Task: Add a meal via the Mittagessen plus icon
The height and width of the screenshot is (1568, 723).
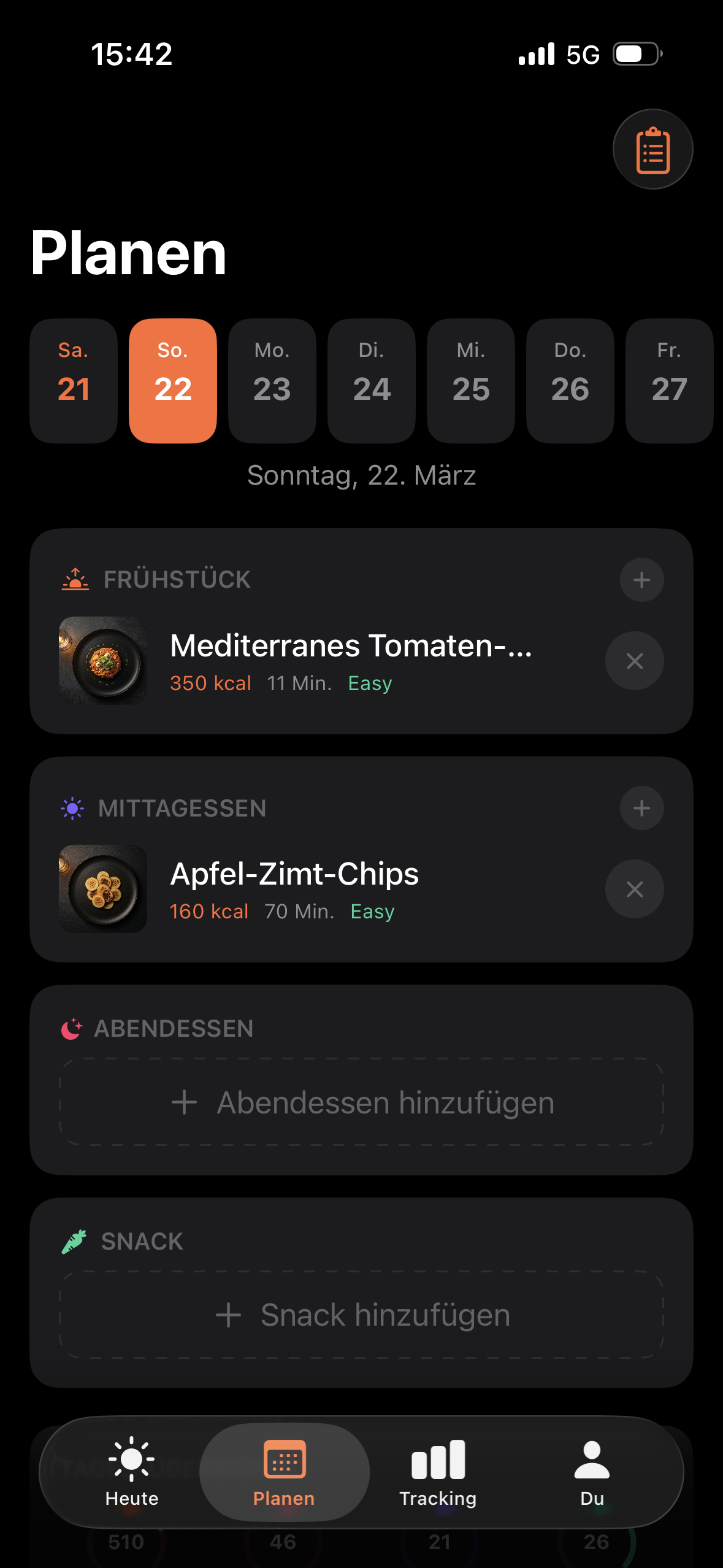Action: 641,808
